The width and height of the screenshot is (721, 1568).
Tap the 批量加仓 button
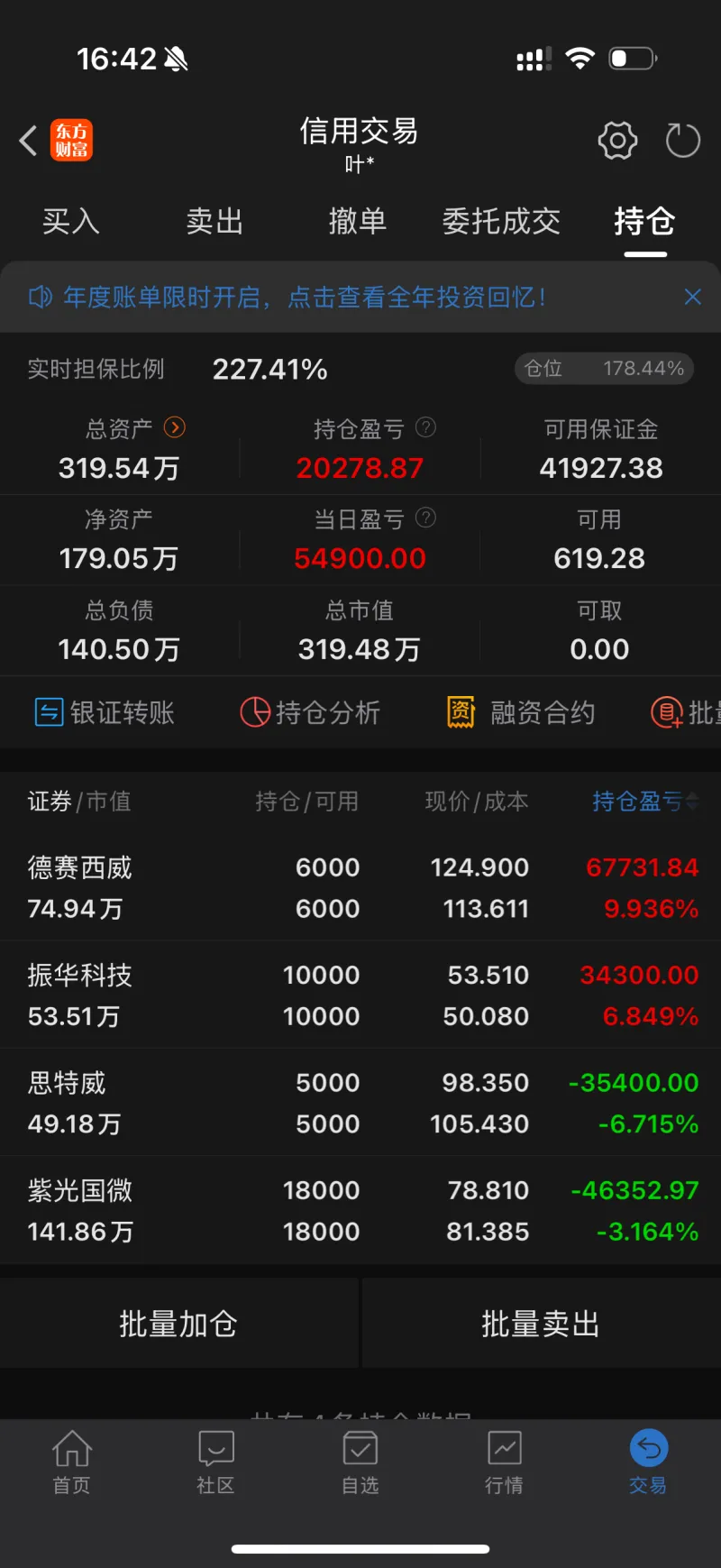178,1324
